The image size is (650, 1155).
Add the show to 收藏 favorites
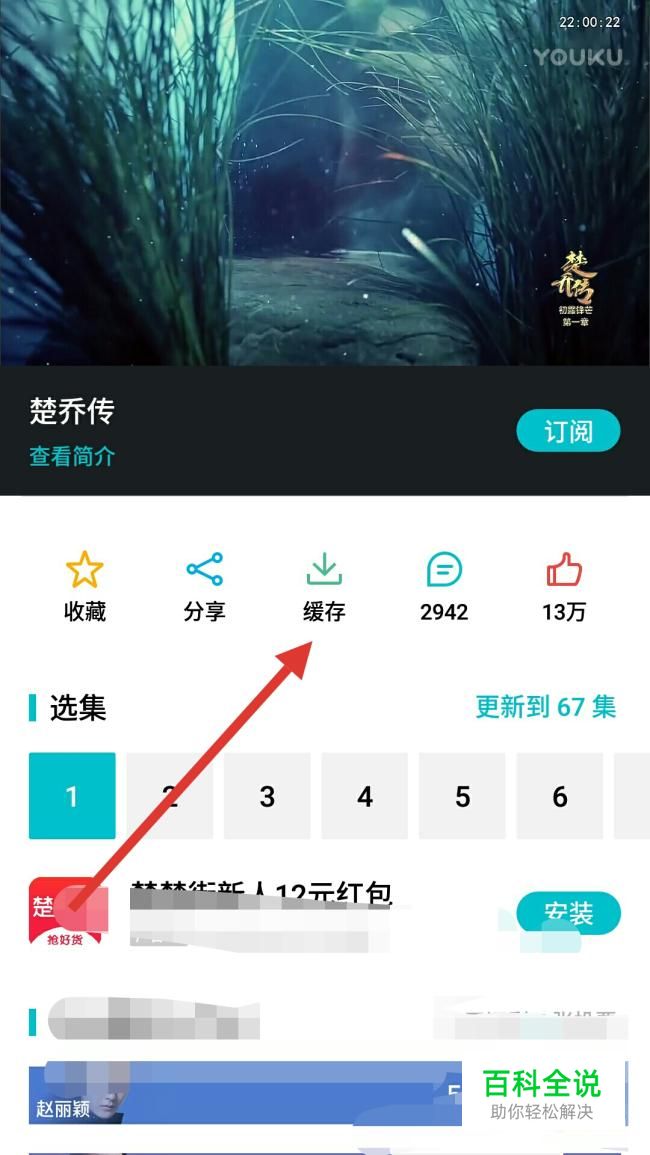85,587
